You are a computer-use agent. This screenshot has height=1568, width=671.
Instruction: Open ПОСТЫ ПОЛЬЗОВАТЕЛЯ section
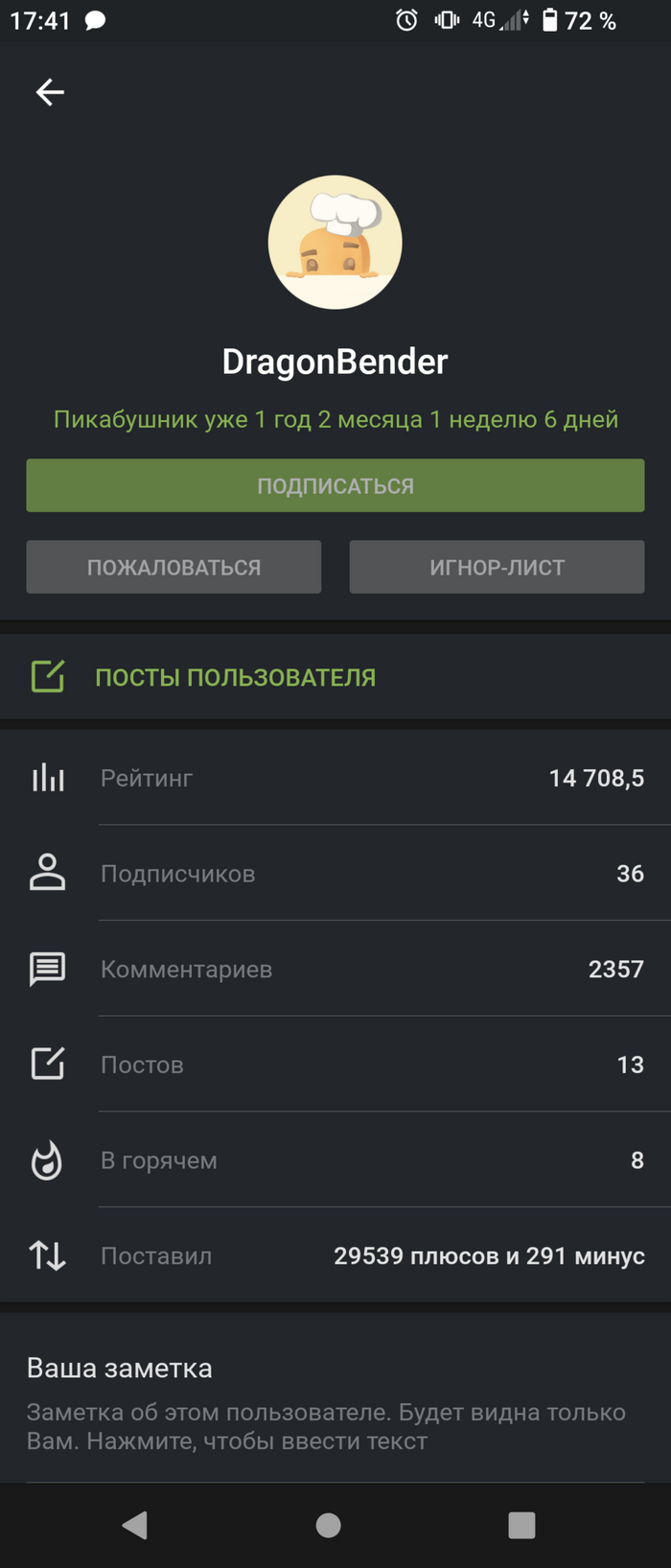pyautogui.click(x=235, y=677)
